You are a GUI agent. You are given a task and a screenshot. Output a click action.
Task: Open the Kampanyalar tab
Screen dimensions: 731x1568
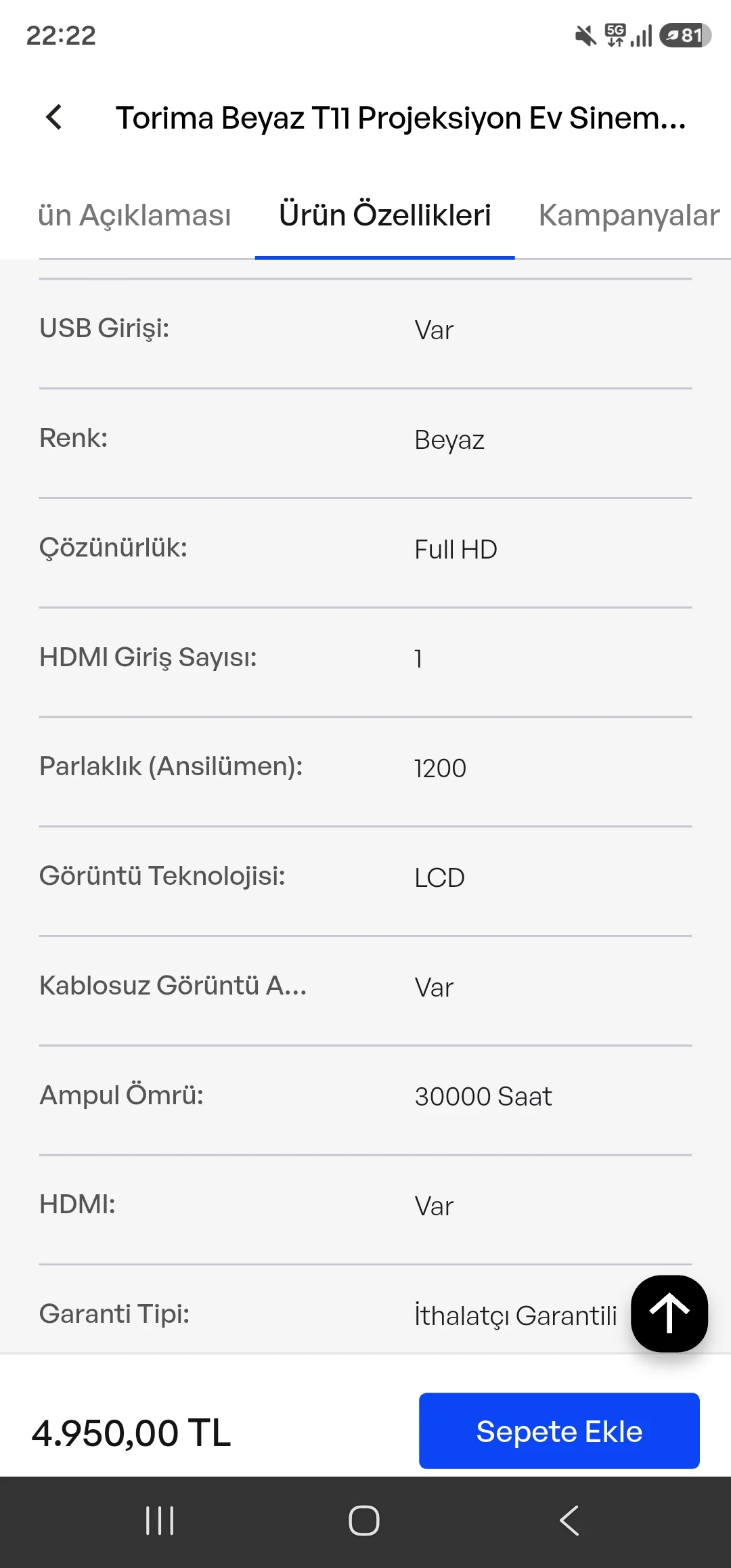tap(629, 215)
